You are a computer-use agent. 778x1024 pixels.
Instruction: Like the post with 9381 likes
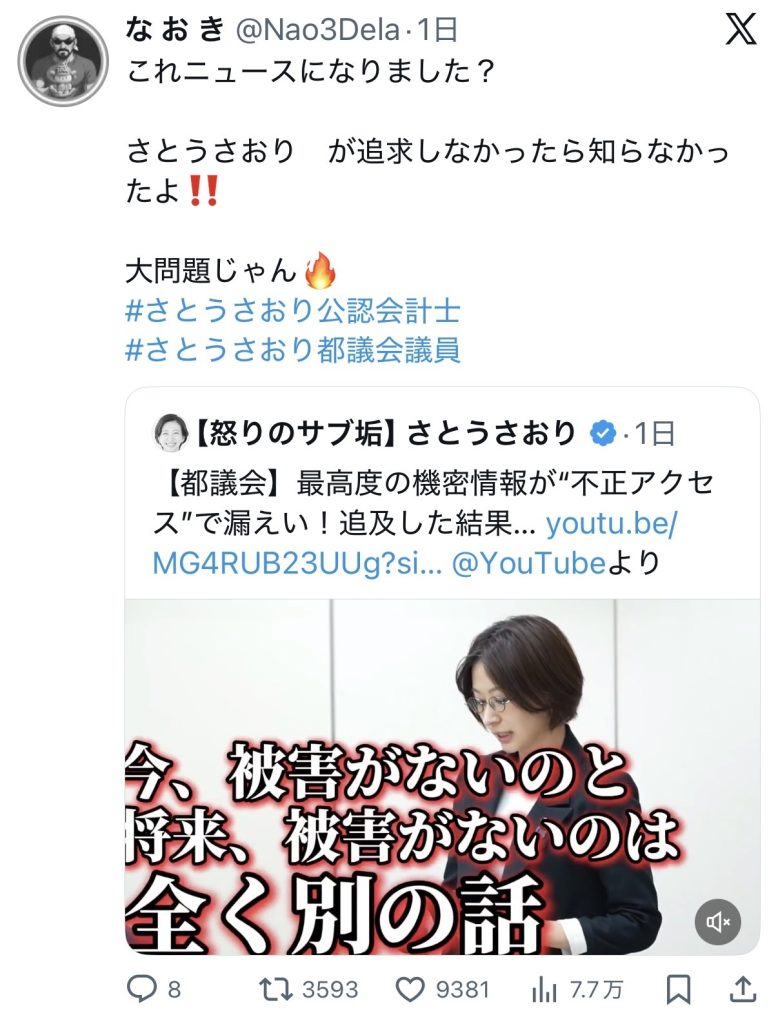[410, 989]
